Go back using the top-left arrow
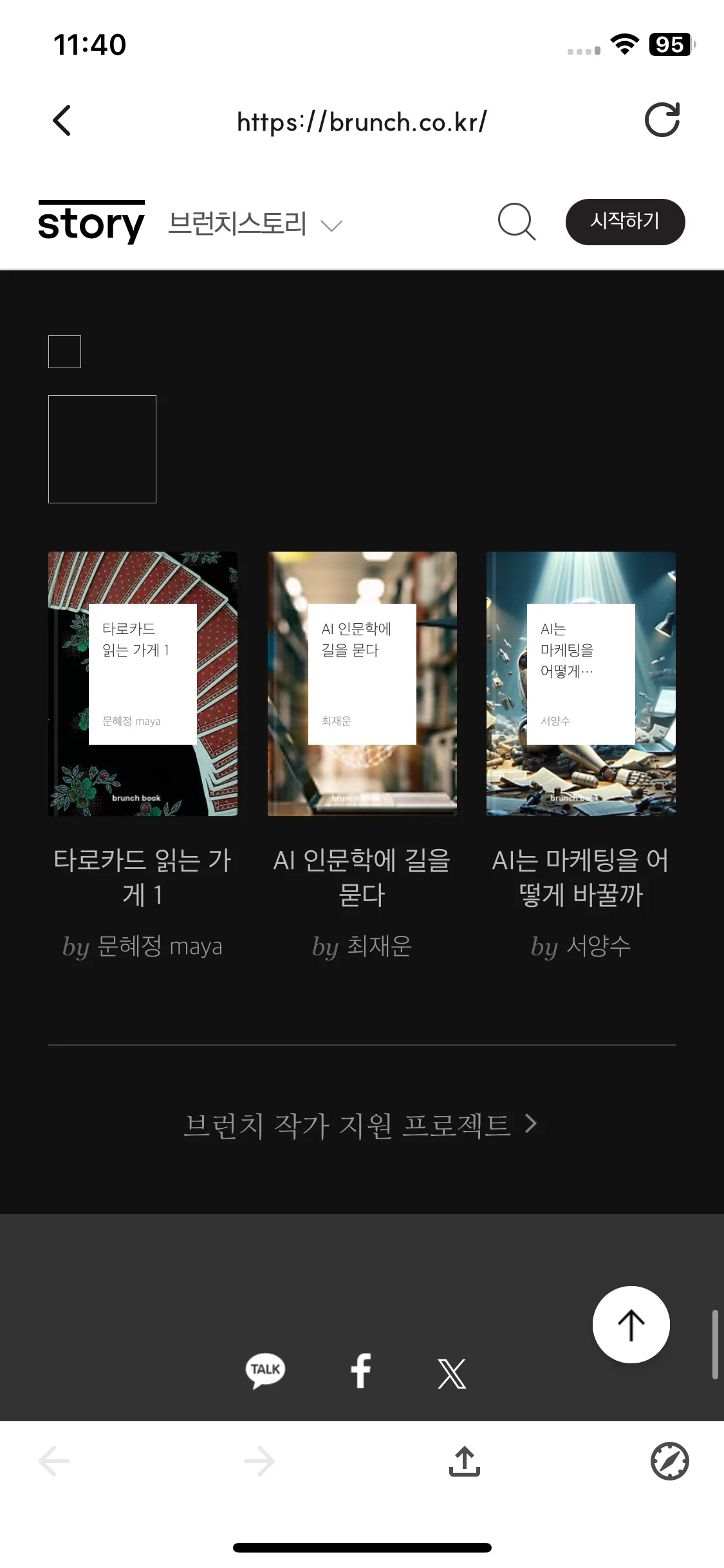The width and height of the screenshot is (724, 1568). (62, 120)
